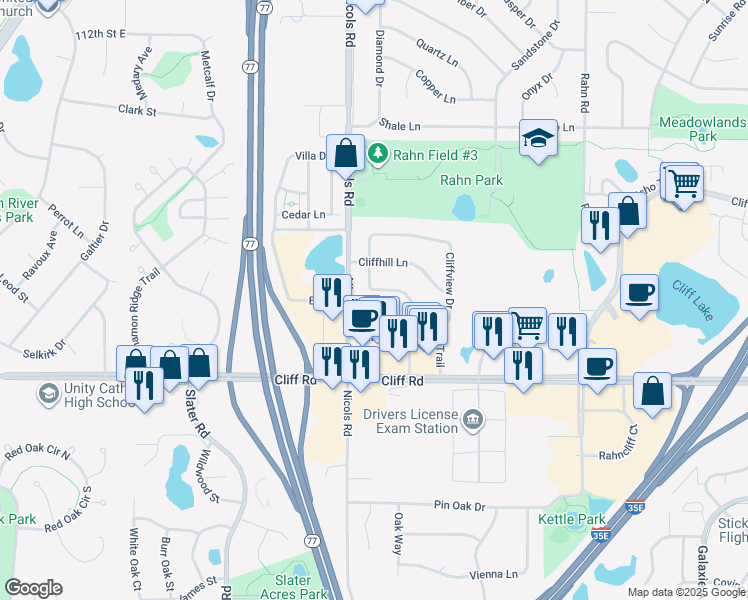
Task: Open the coffee cup marker next to Cliff Lake
Action: 639,292
